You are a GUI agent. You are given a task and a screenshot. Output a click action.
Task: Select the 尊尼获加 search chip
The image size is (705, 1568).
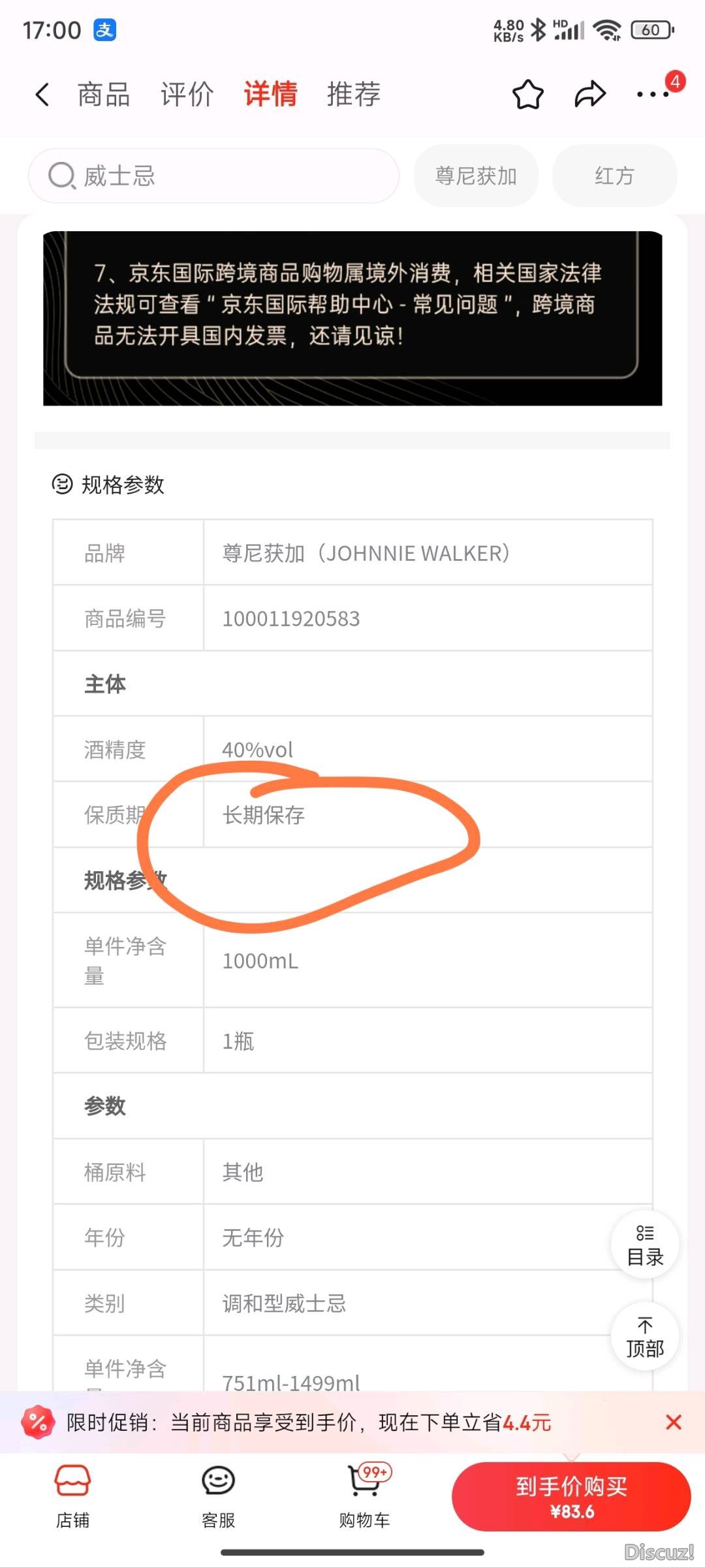(x=476, y=176)
